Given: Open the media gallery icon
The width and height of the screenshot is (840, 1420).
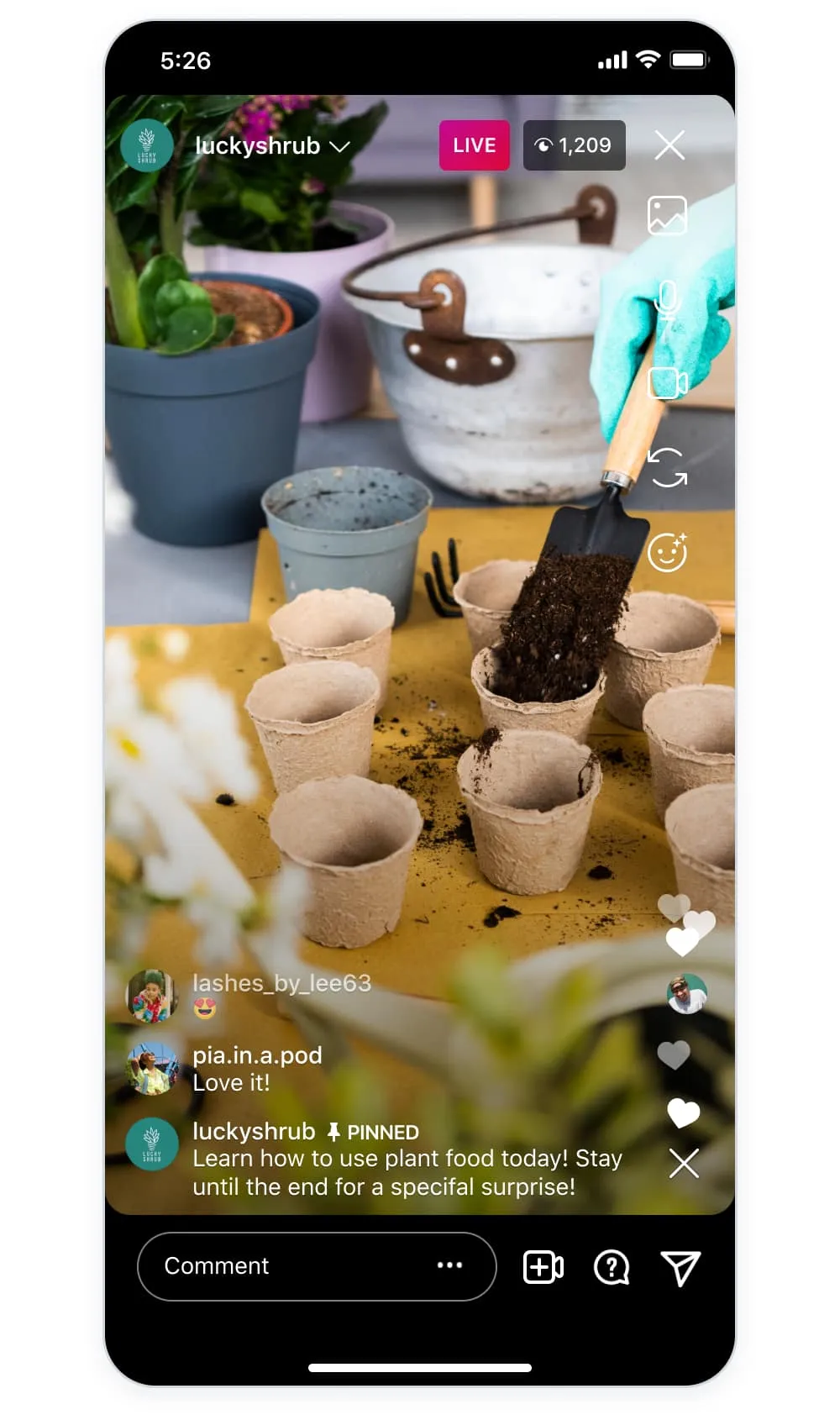Looking at the screenshot, I should pos(667,215).
